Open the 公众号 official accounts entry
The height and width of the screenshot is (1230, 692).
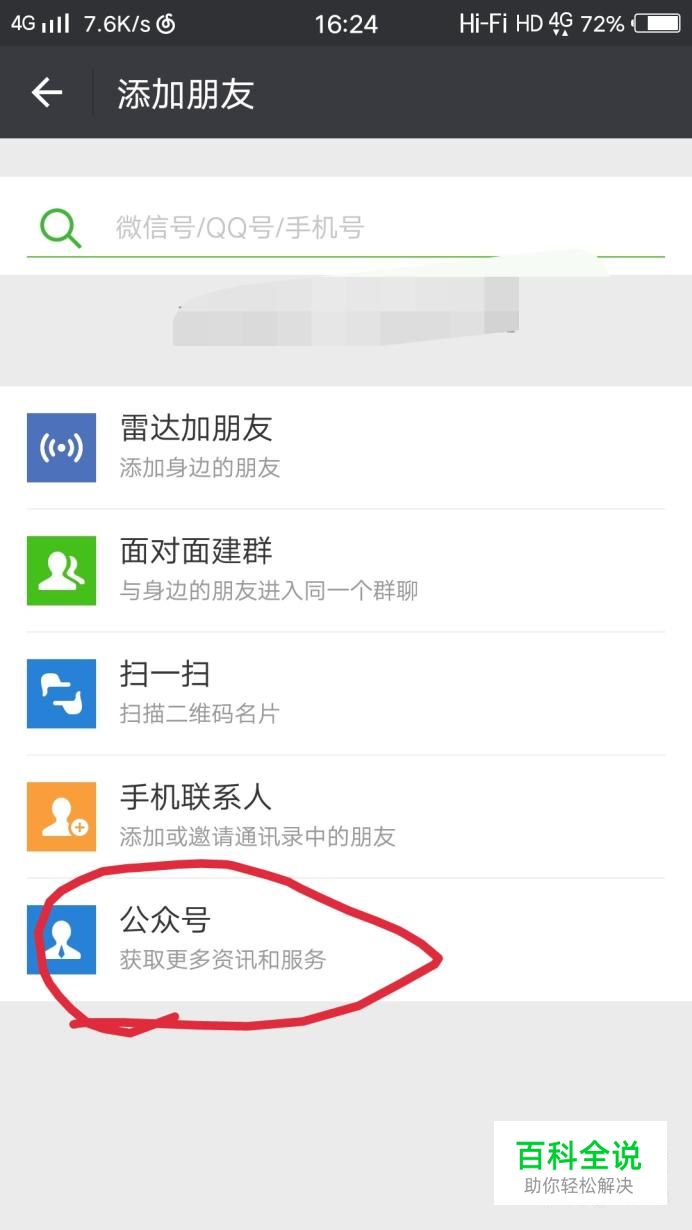[x=346, y=939]
